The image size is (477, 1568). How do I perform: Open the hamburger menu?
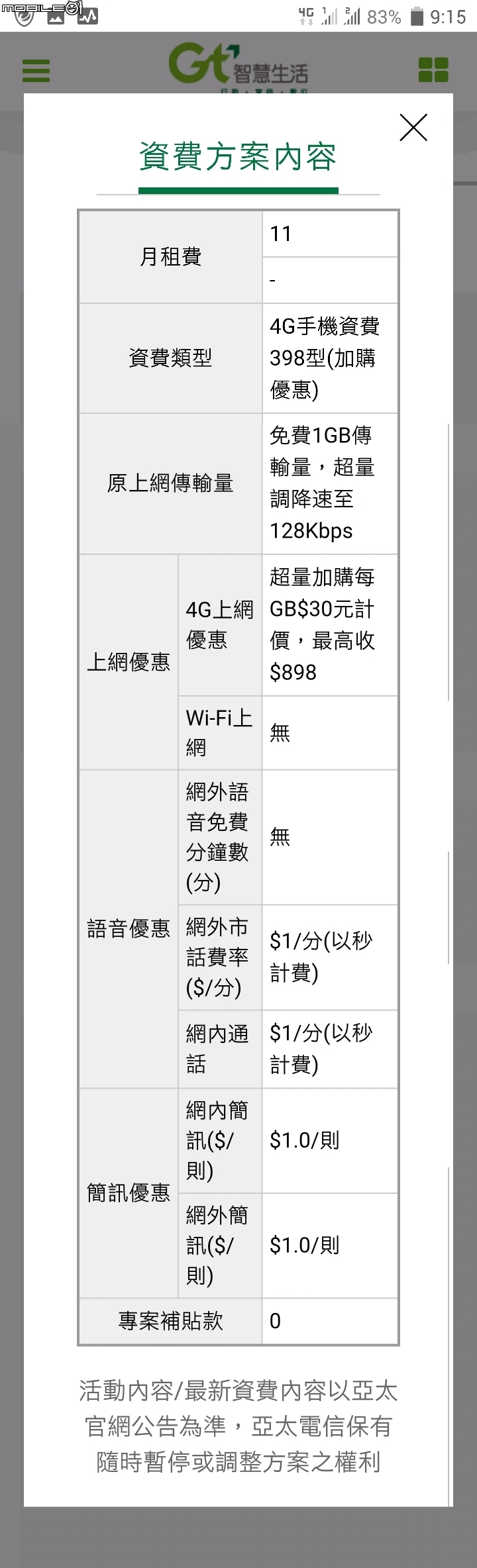[x=36, y=70]
